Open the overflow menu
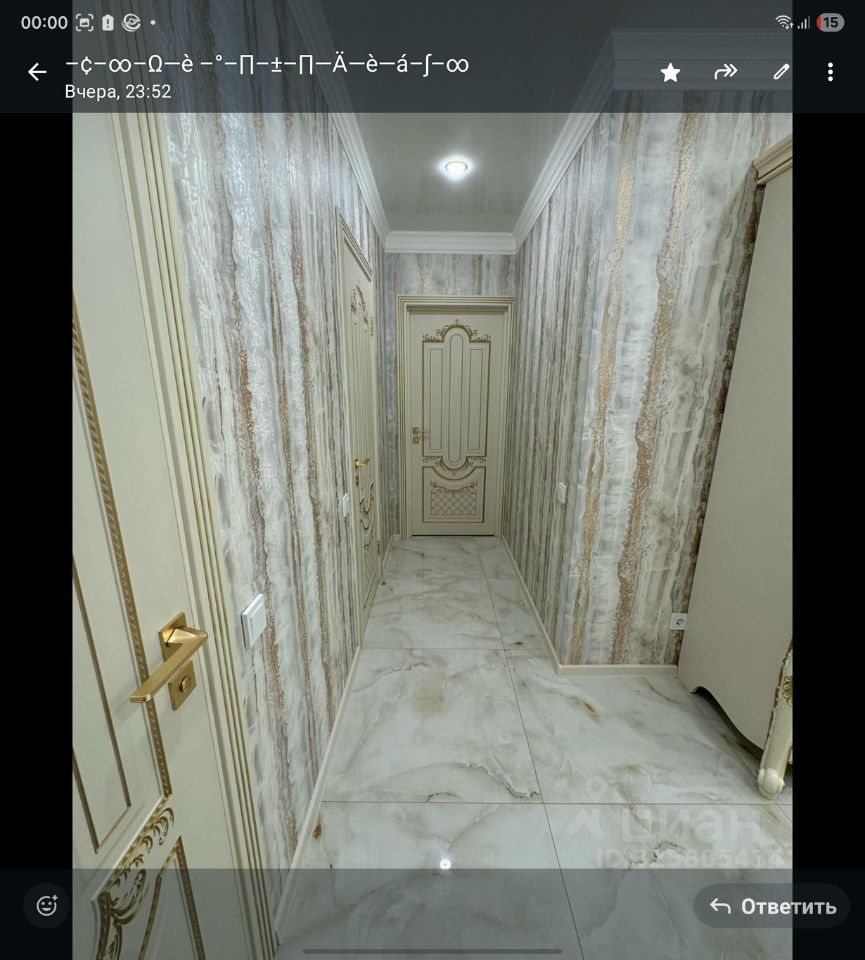865x960 pixels. 830,72
